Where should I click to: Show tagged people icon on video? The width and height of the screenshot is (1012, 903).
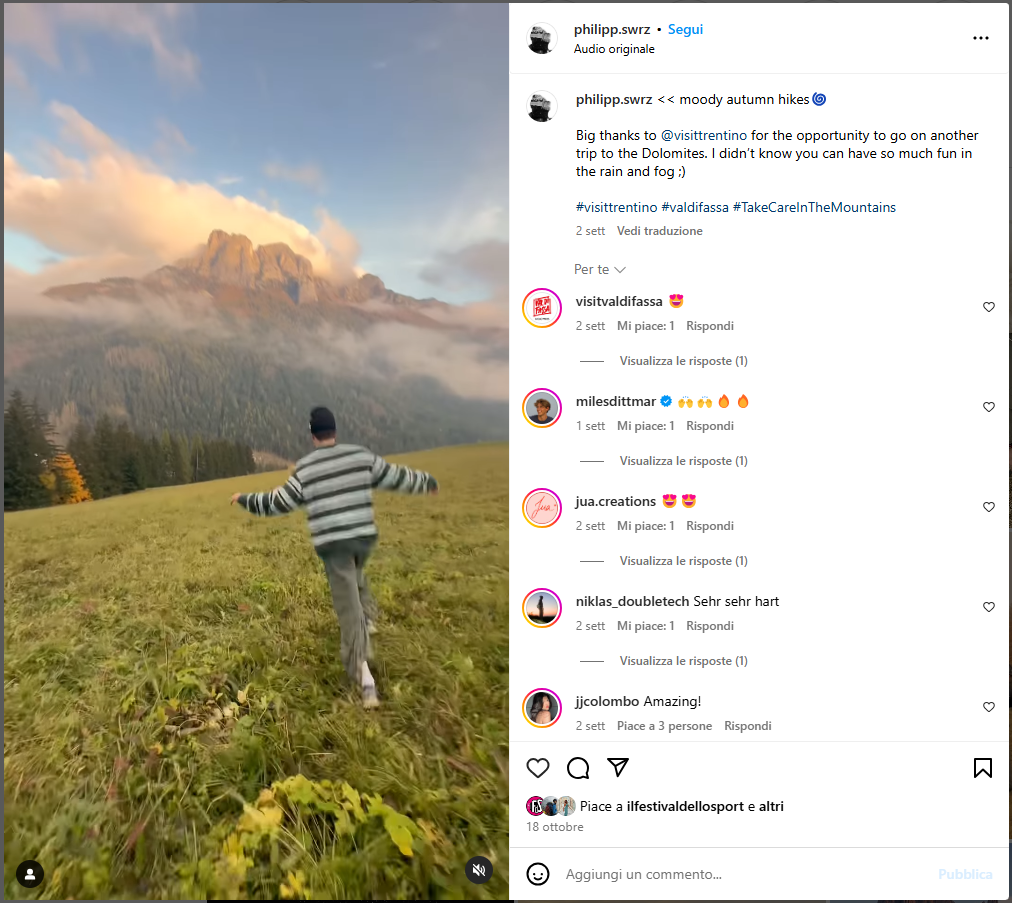pyautogui.click(x=30, y=874)
